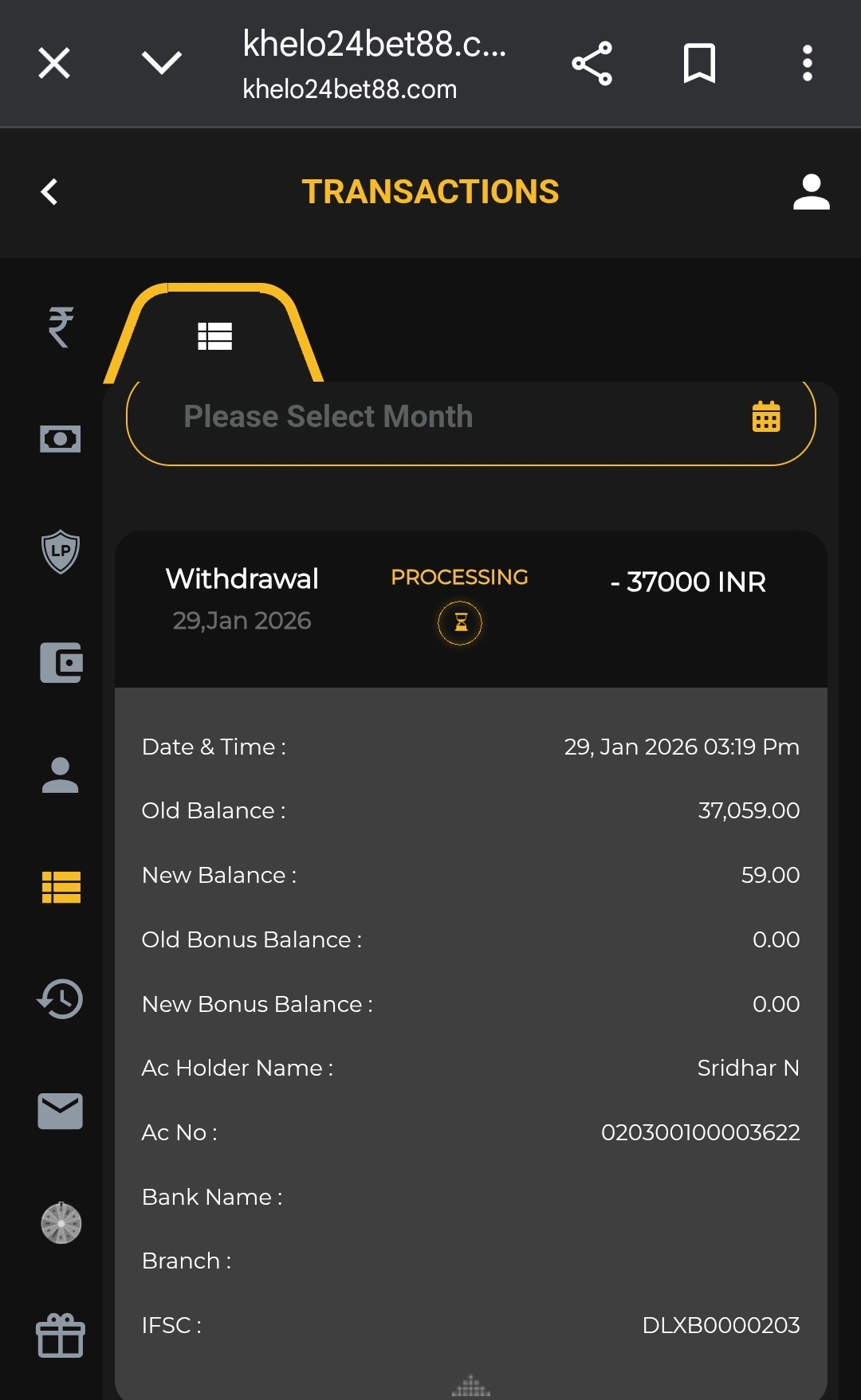Open the history clock section in the sidebar
The height and width of the screenshot is (1400, 861).
coord(61,999)
